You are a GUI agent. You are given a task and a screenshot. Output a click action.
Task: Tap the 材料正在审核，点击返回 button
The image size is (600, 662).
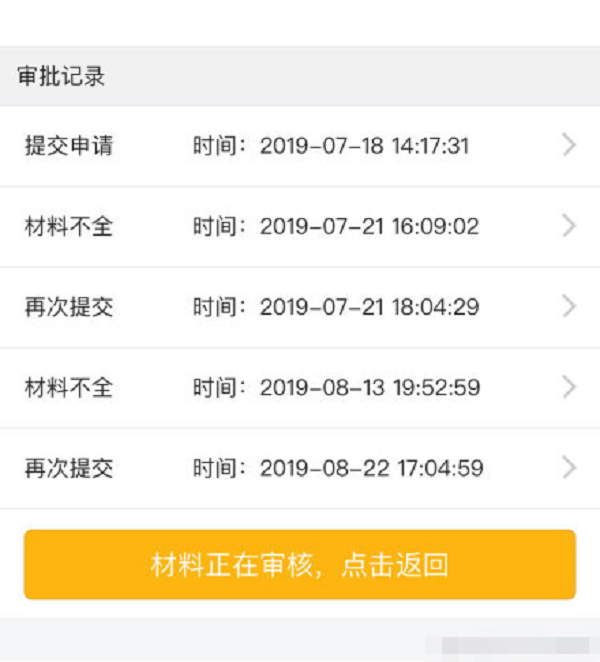pos(300,565)
